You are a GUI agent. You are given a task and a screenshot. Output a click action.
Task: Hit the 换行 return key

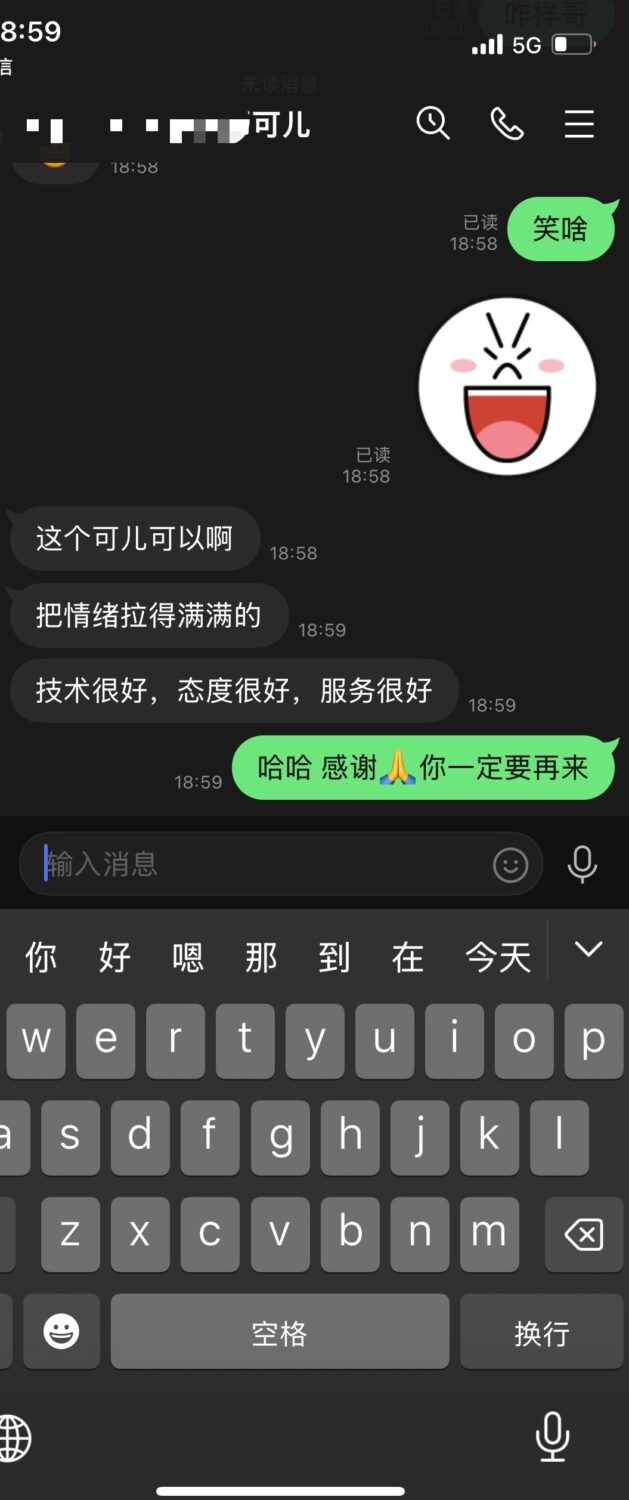pos(541,1332)
